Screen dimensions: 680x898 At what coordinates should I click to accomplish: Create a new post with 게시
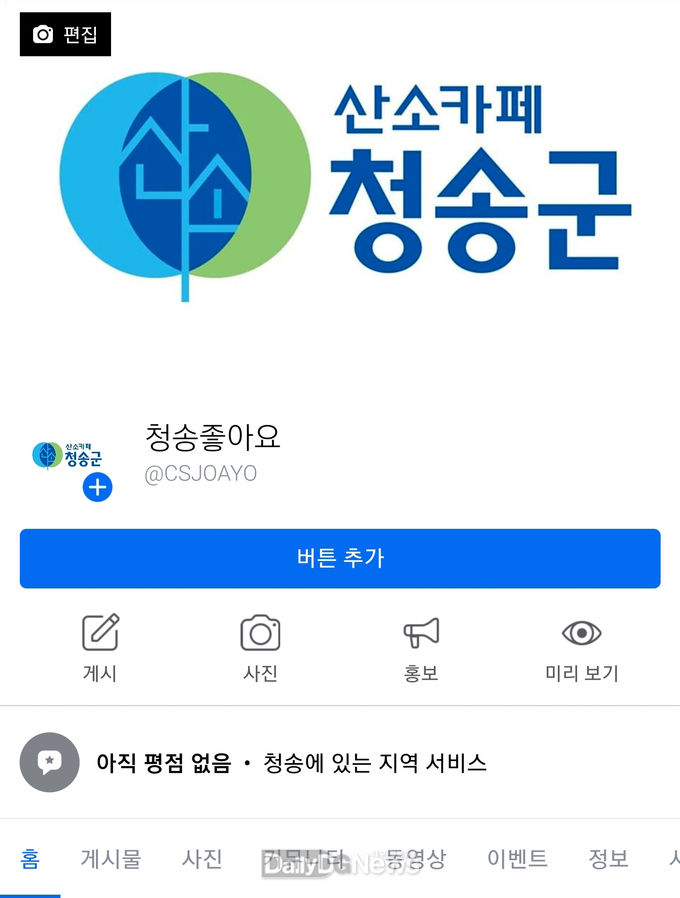click(x=100, y=648)
